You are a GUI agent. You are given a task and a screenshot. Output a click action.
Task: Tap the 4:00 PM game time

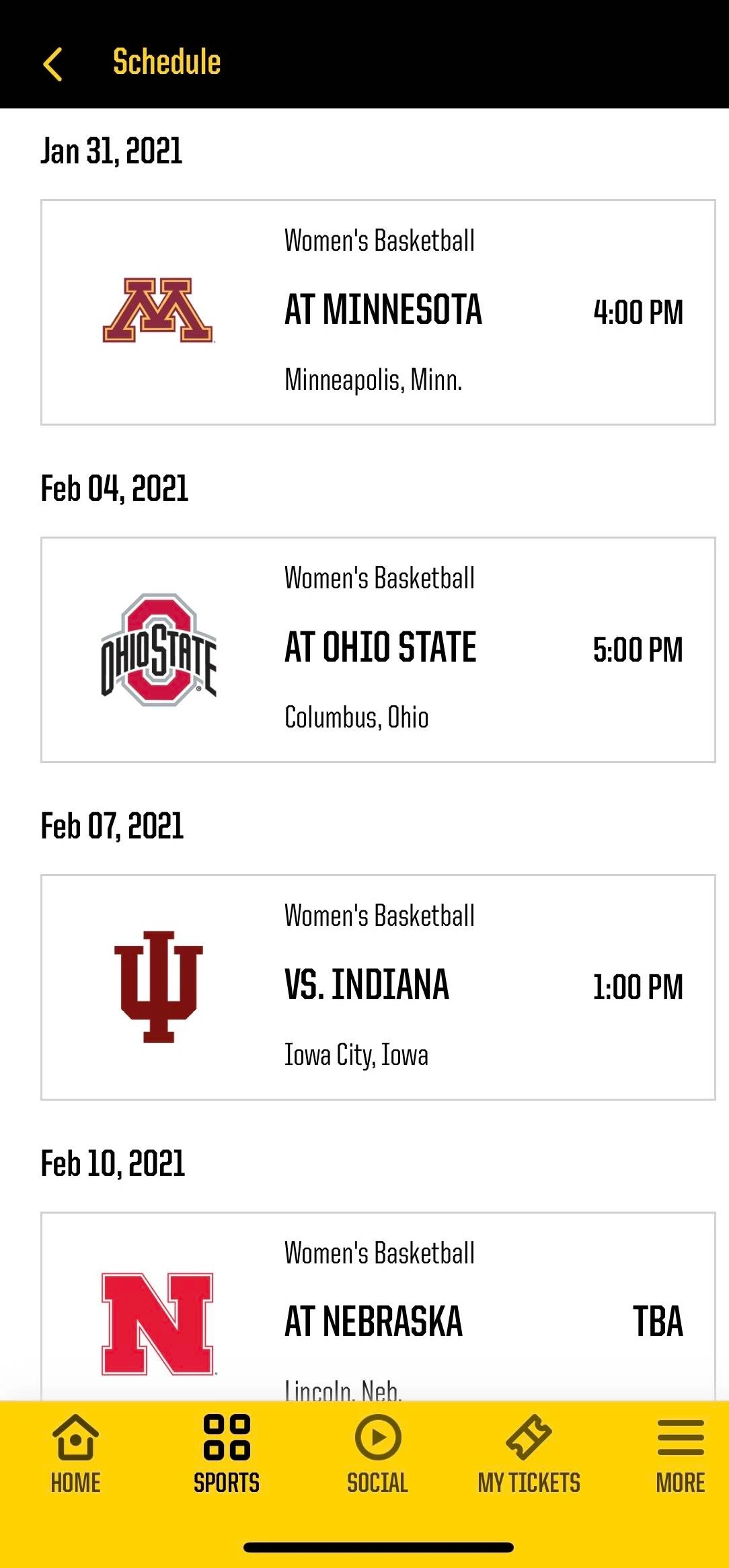pos(639,311)
